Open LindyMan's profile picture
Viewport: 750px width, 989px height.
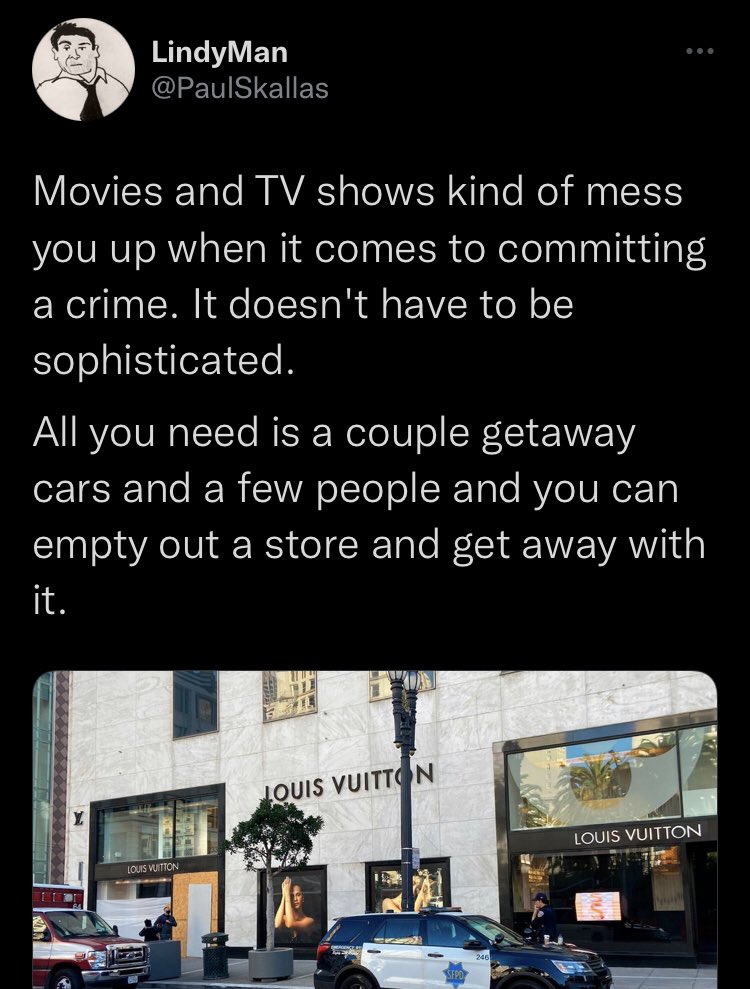point(83,69)
